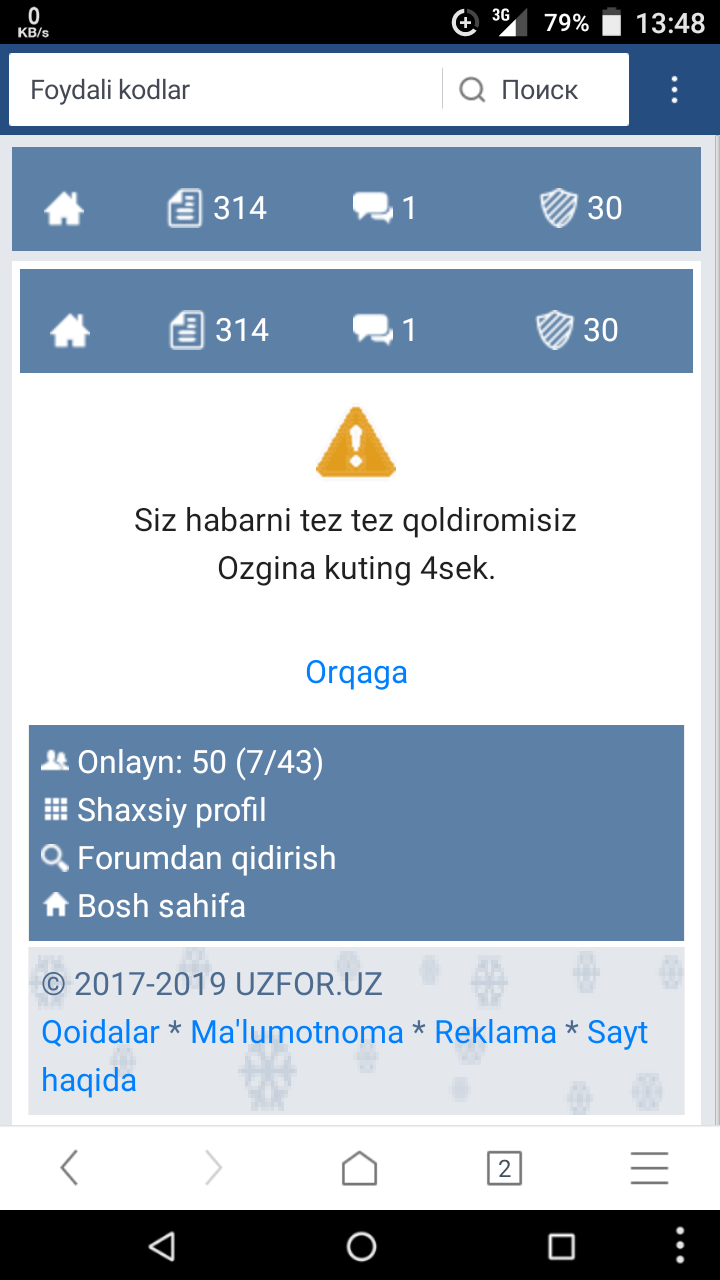Open the browser tabs switcher showing 2

click(x=504, y=1167)
